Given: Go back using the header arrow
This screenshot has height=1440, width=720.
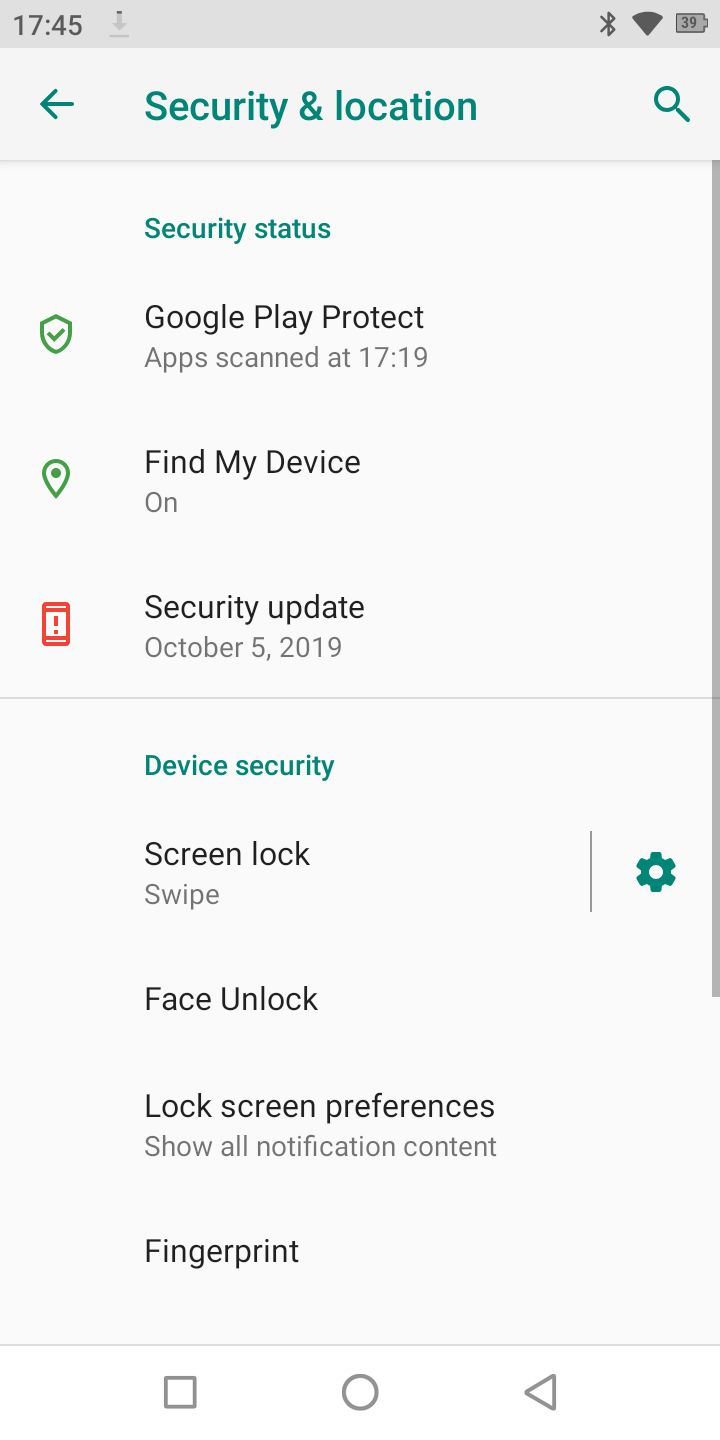Looking at the screenshot, I should pos(57,104).
